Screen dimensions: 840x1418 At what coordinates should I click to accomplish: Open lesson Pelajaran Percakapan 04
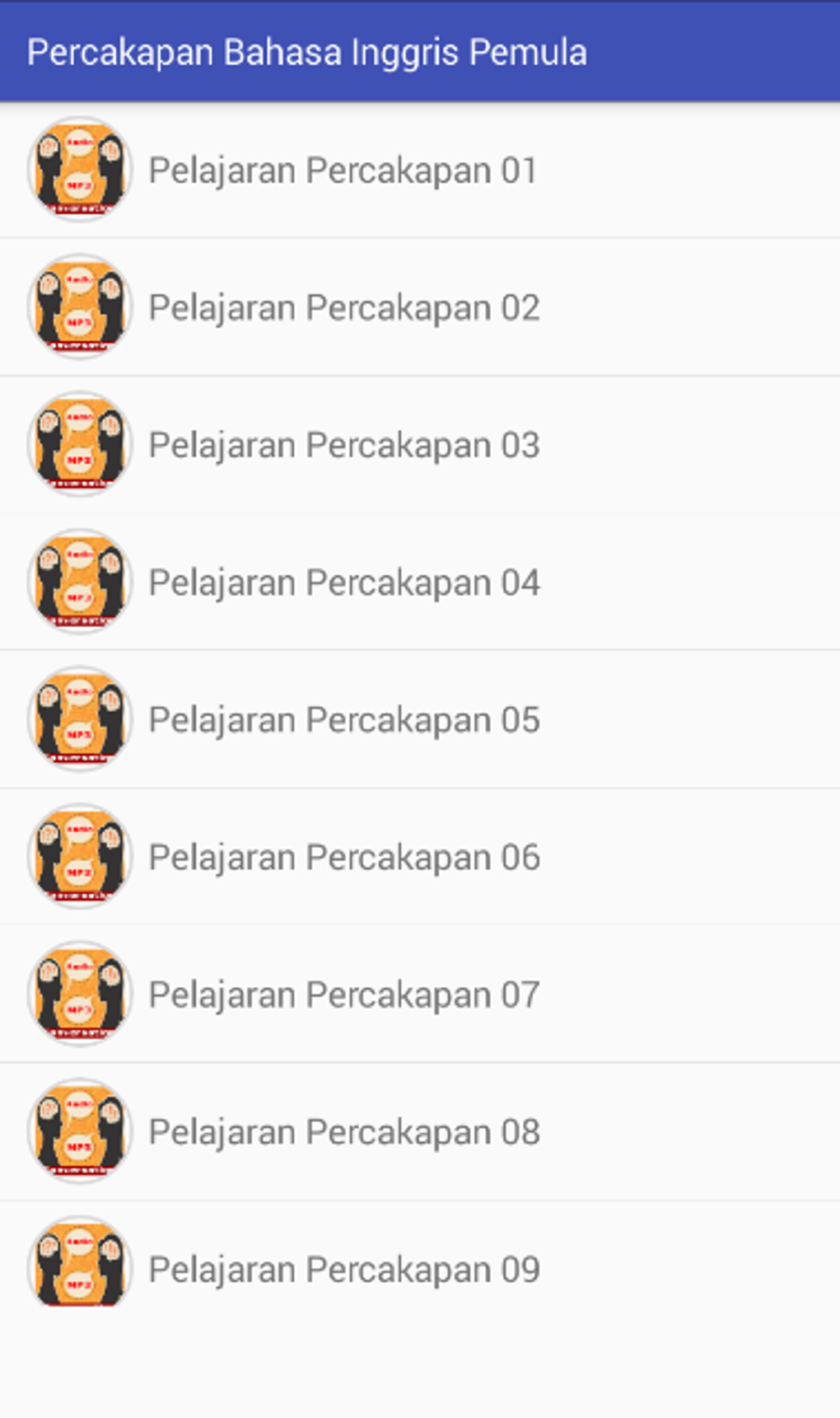(x=420, y=582)
